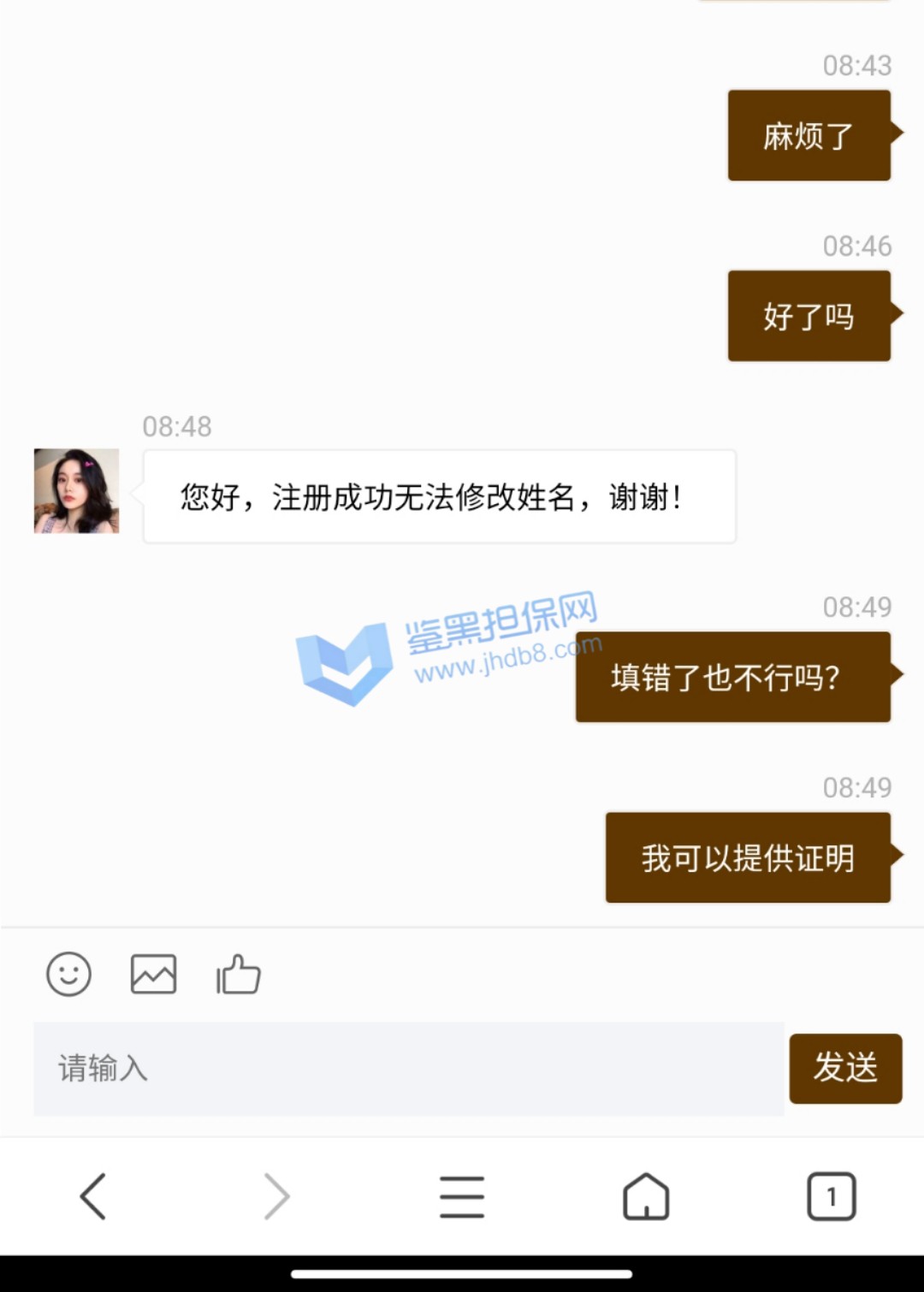Go back in the browser
The image size is (924, 1292).
click(x=92, y=1195)
